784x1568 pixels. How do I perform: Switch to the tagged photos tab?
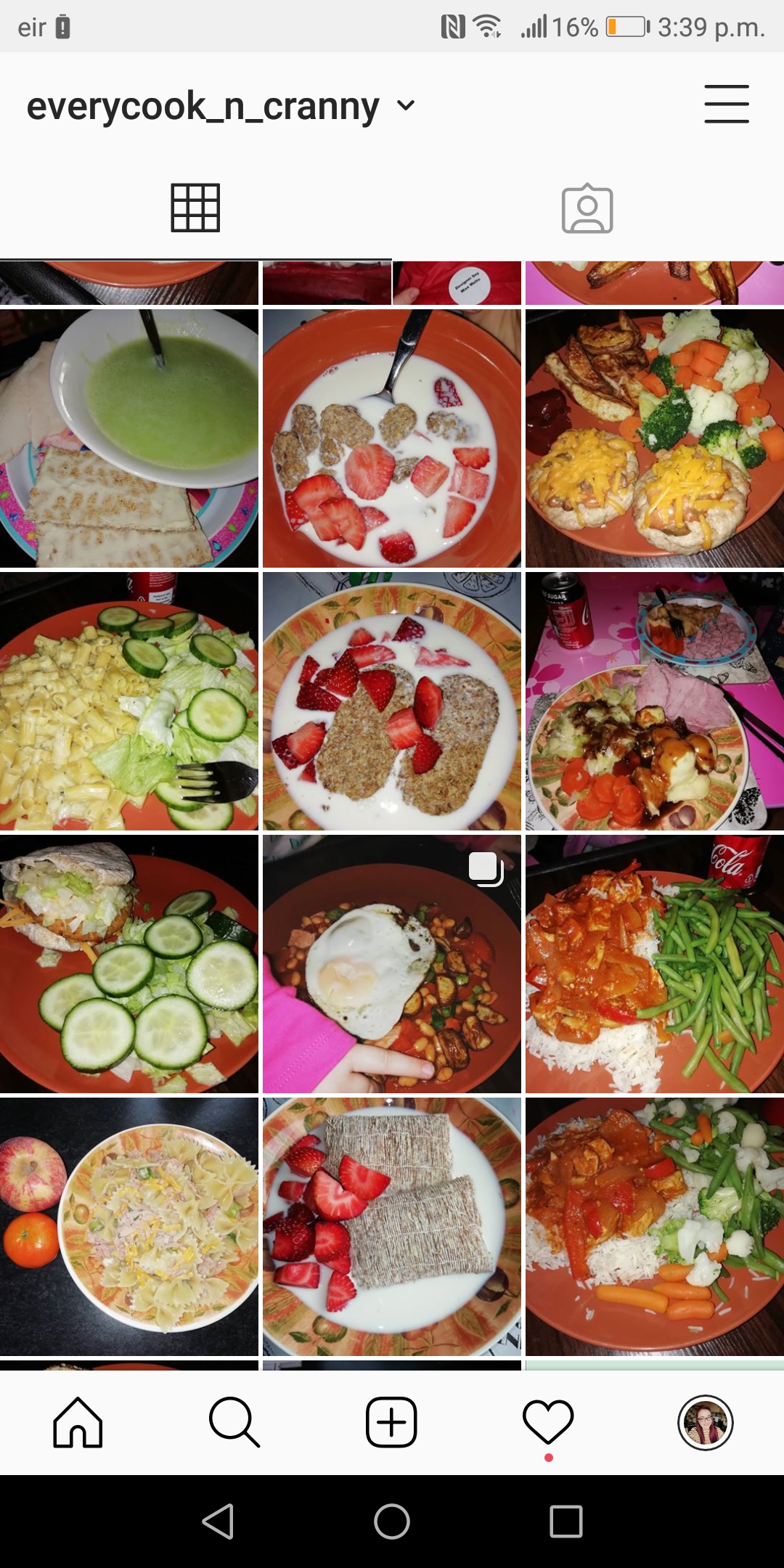(x=587, y=208)
